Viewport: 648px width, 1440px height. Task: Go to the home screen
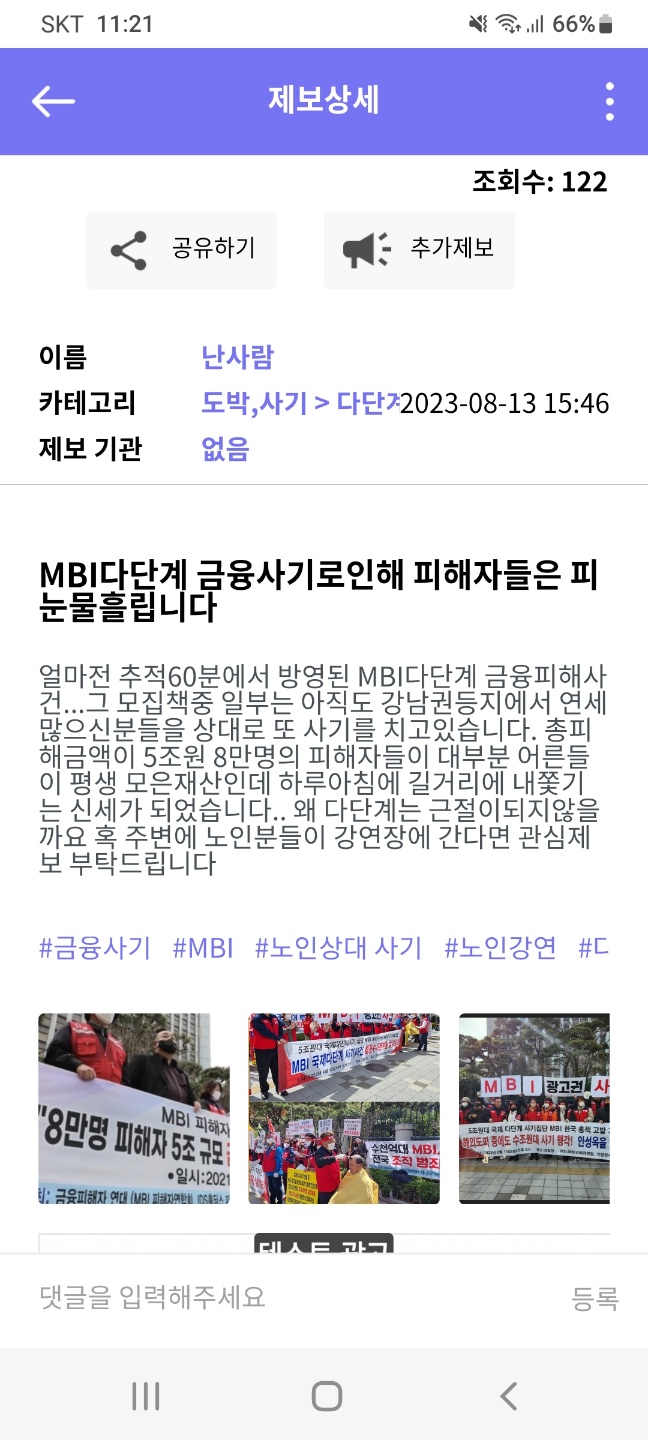[326, 1396]
